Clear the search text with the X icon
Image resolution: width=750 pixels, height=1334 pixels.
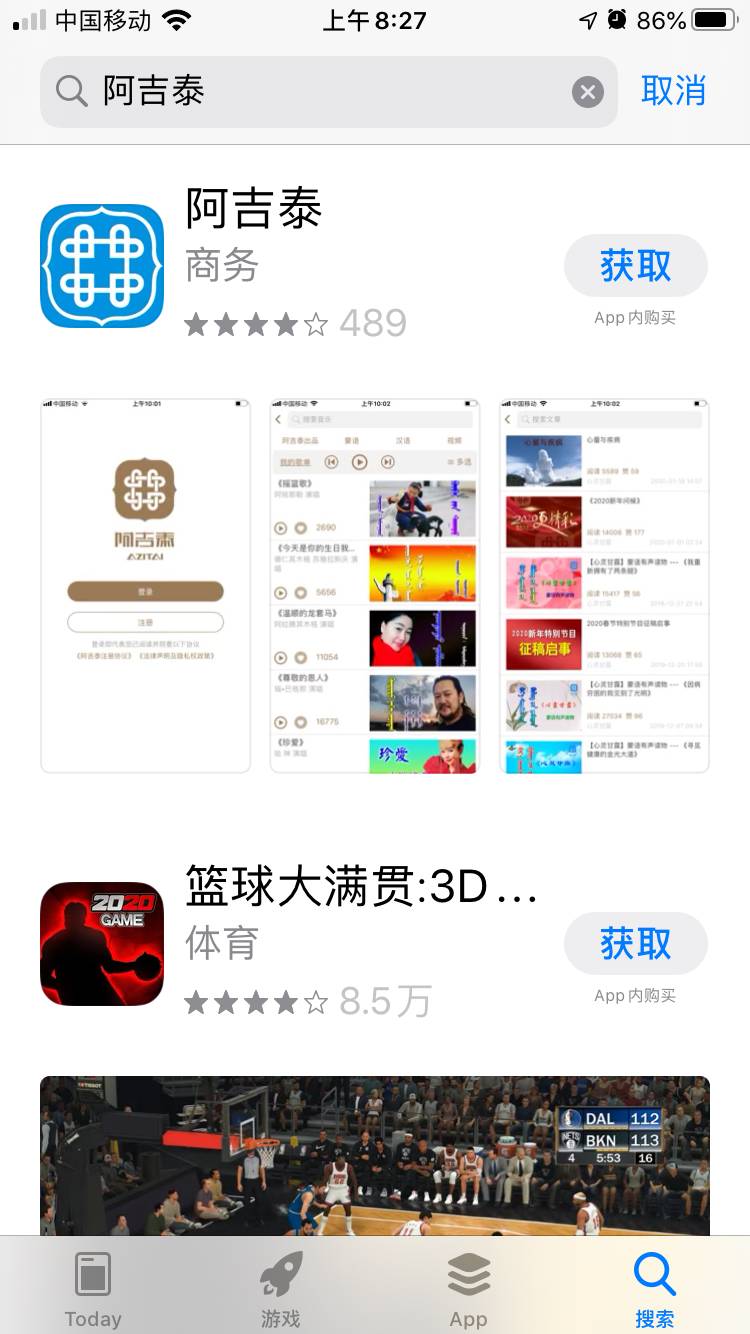point(588,93)
